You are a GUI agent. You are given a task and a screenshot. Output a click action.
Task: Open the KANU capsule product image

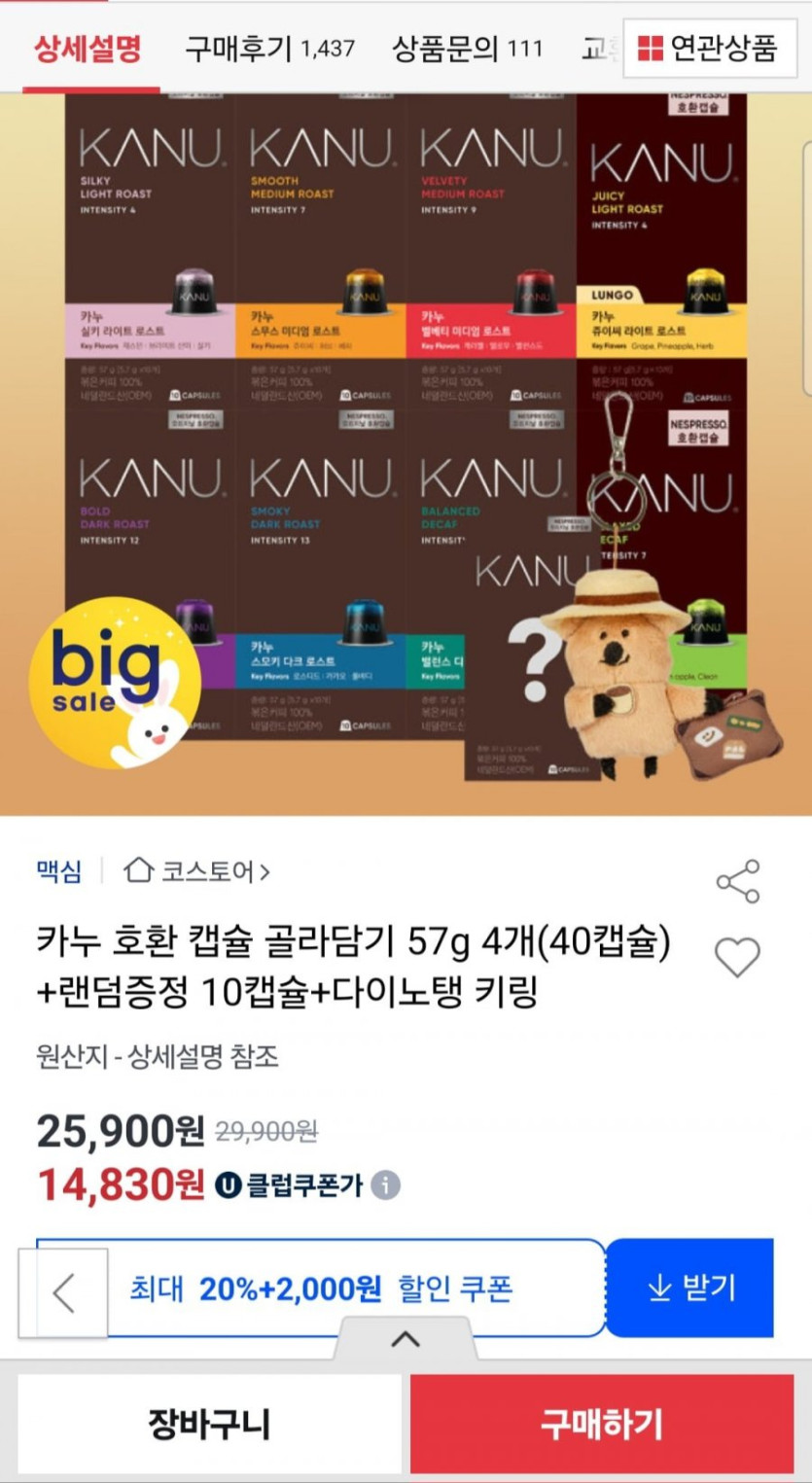pyautogui.click(x=406, y=454)
